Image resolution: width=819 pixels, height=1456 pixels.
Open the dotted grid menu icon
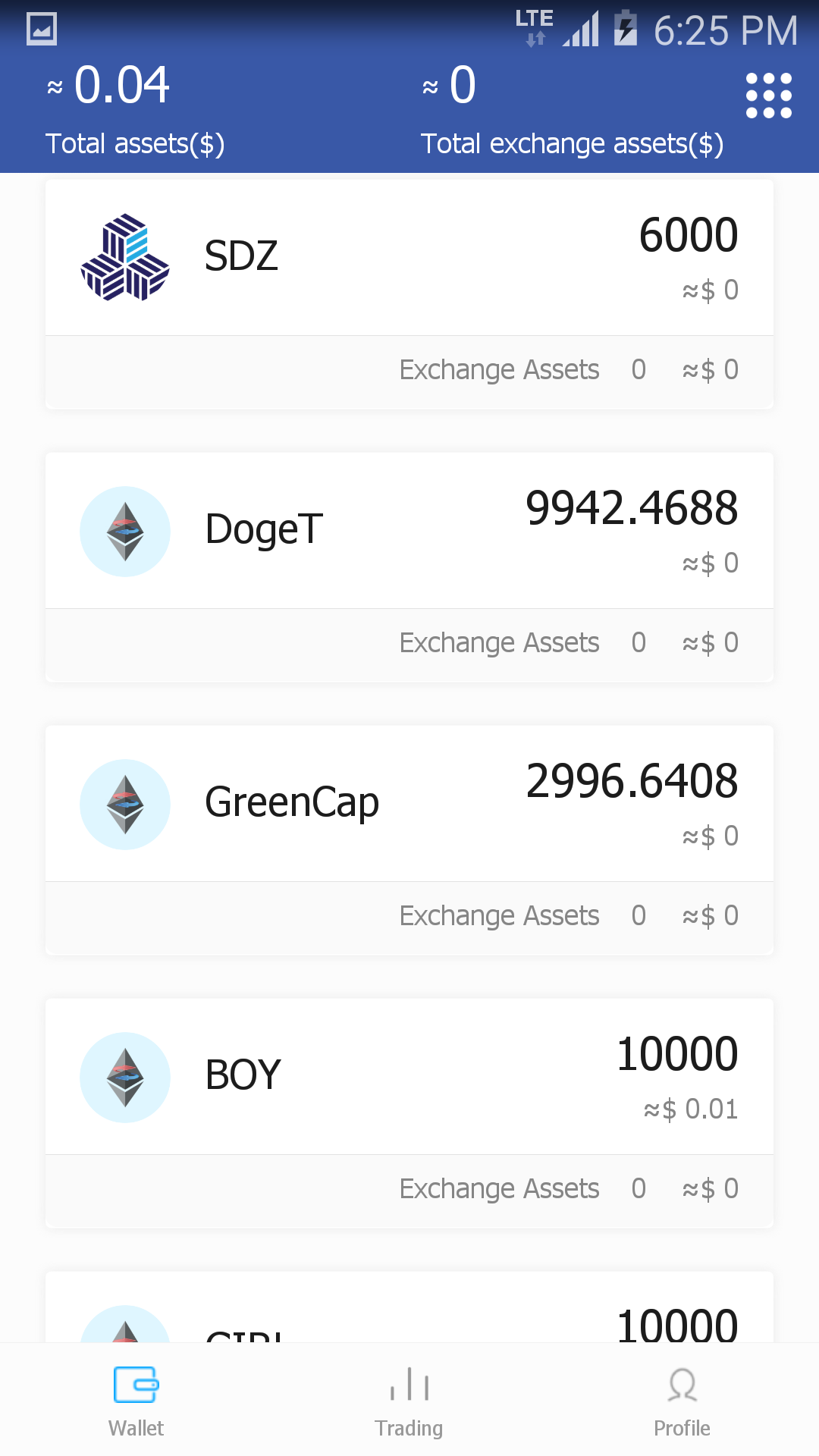tap(768, 96)
